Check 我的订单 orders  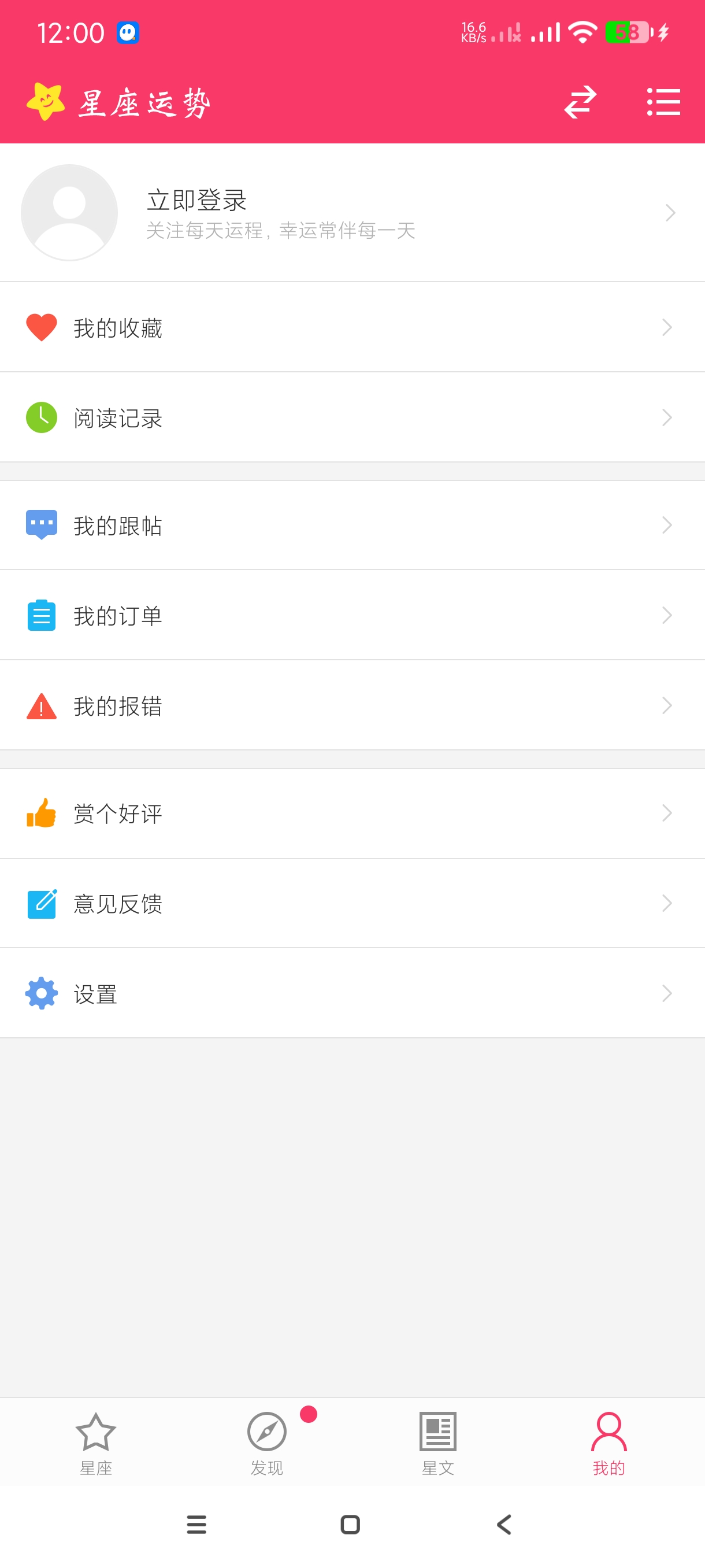(x=352, y=615)
